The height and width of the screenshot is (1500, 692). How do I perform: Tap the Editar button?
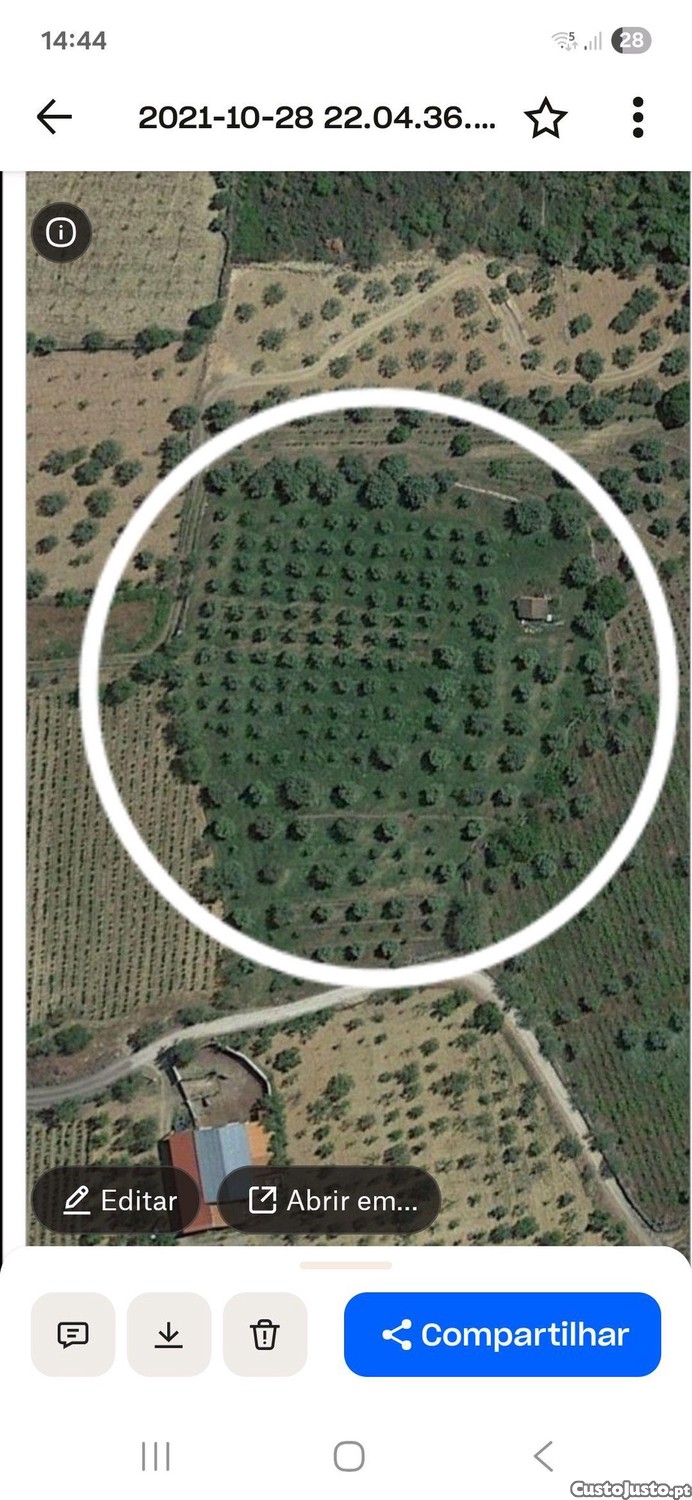click(x=120, y=1200)
